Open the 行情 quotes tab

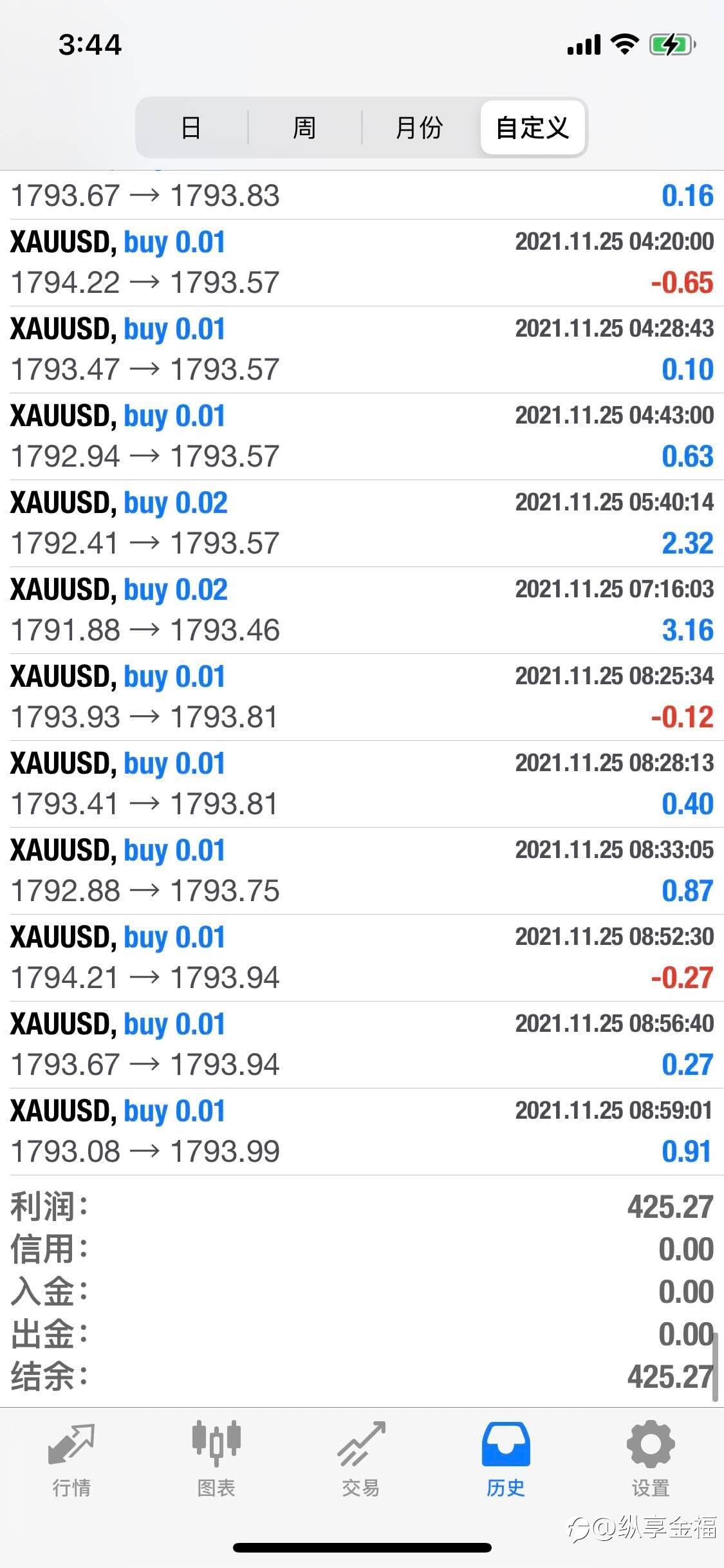point(71,1460)
